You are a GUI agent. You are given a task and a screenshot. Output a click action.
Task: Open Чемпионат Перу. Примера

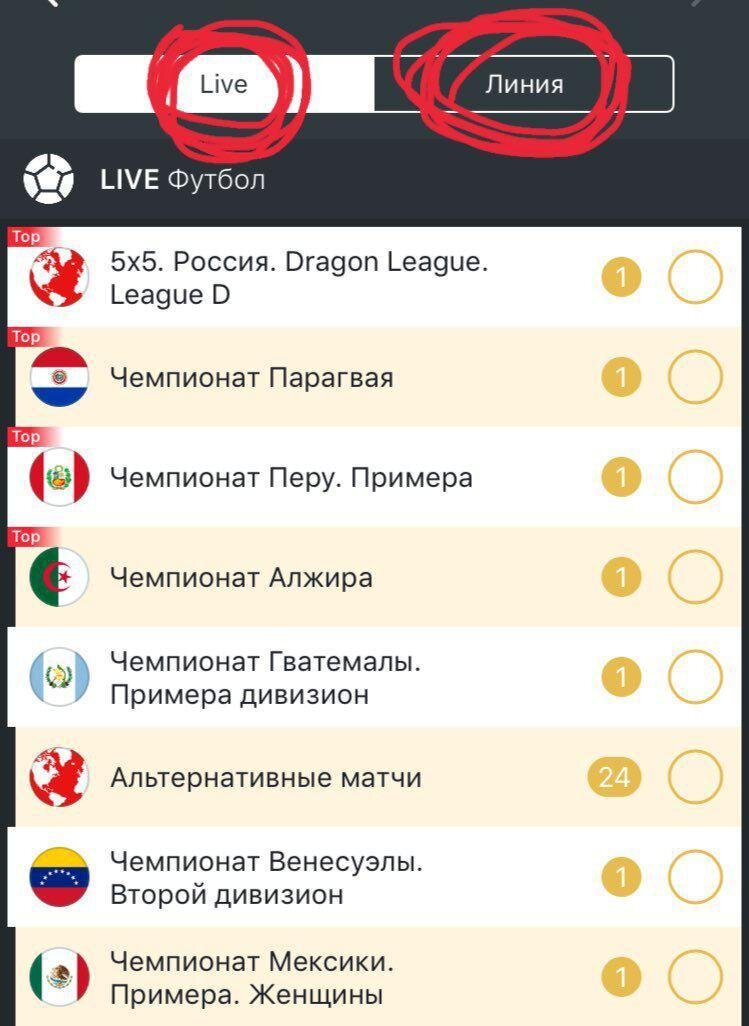290,478
